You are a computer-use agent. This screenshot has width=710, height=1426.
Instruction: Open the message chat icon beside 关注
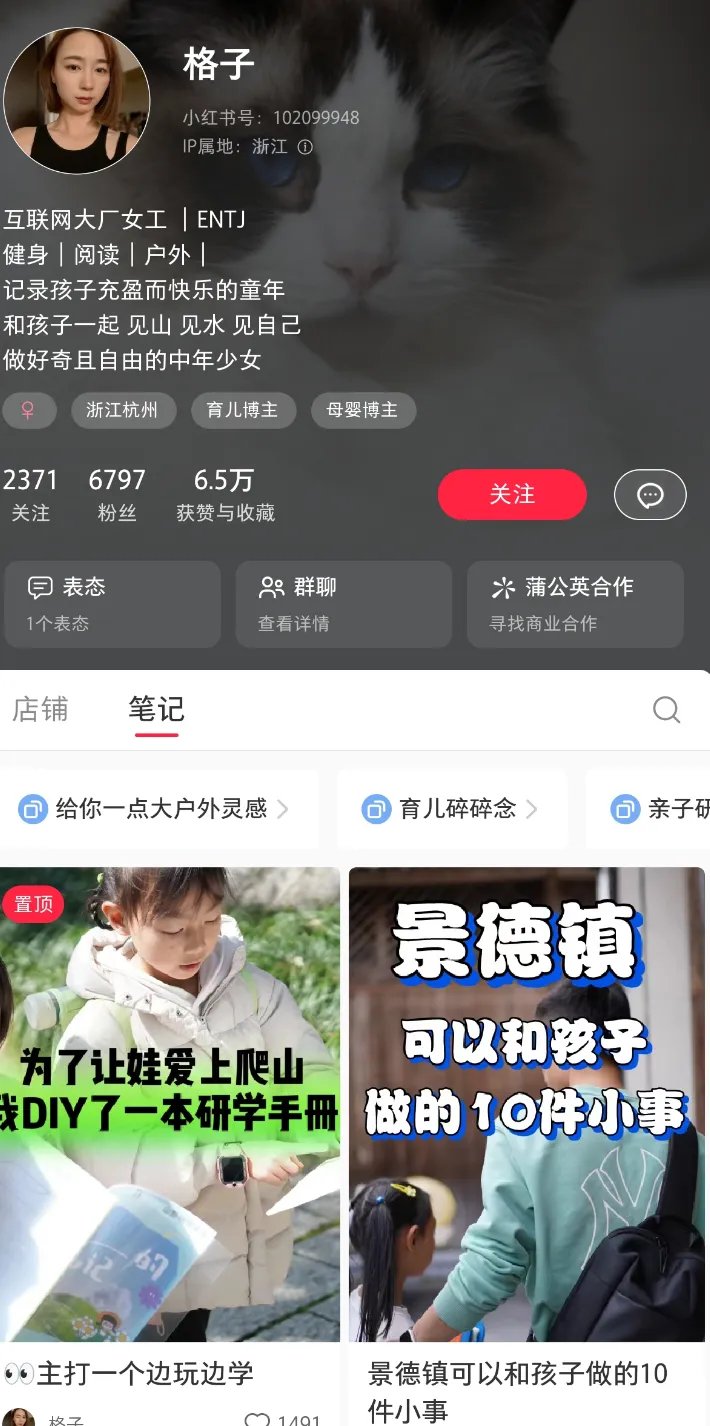click(650, 494)
